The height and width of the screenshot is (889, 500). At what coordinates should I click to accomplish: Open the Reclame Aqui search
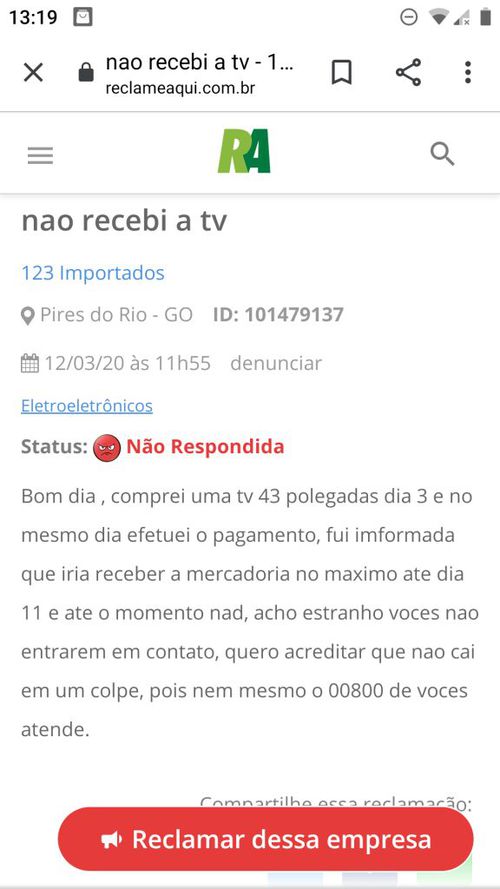442,154
